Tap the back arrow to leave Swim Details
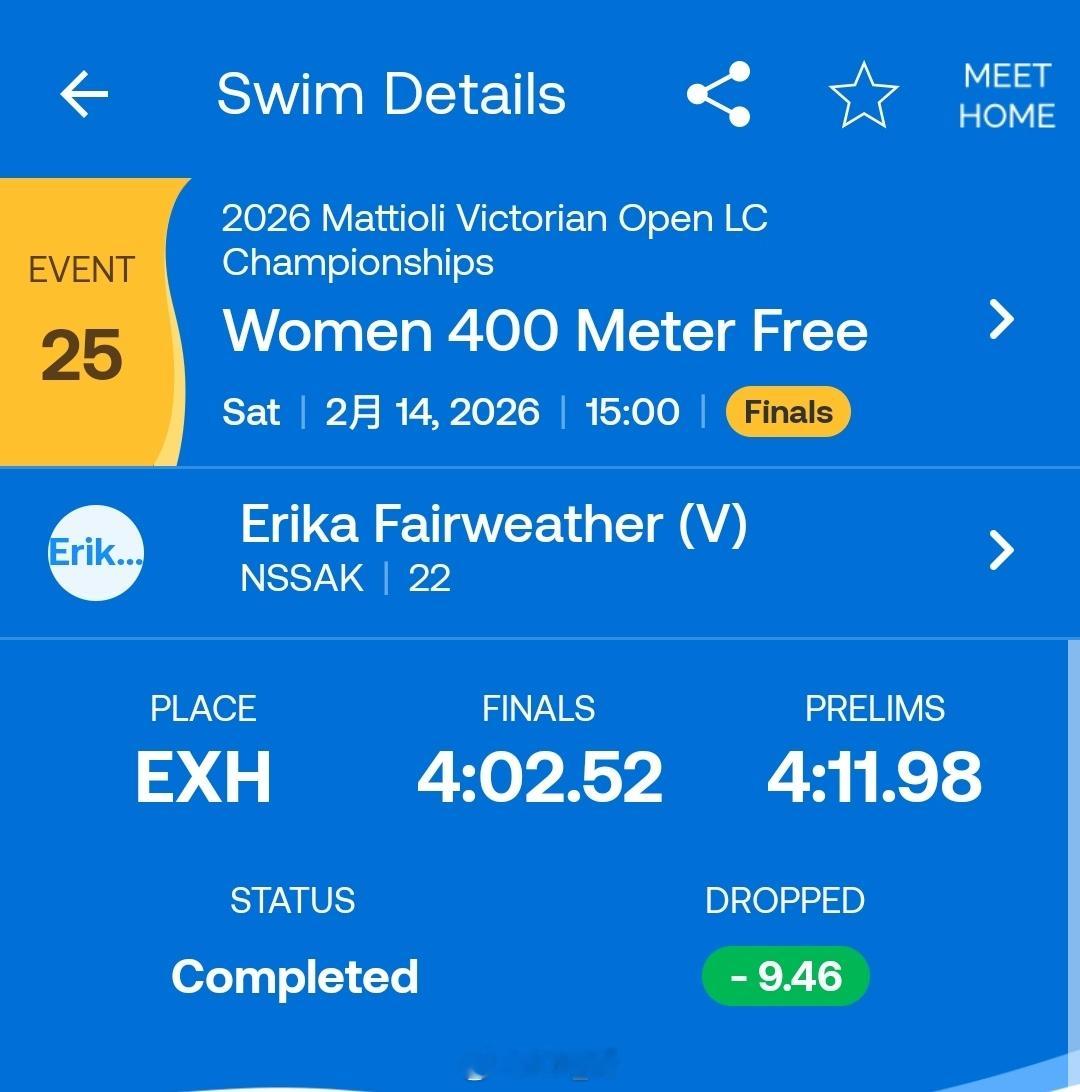Screen dimensions: 1080x1092 (84, 94)
